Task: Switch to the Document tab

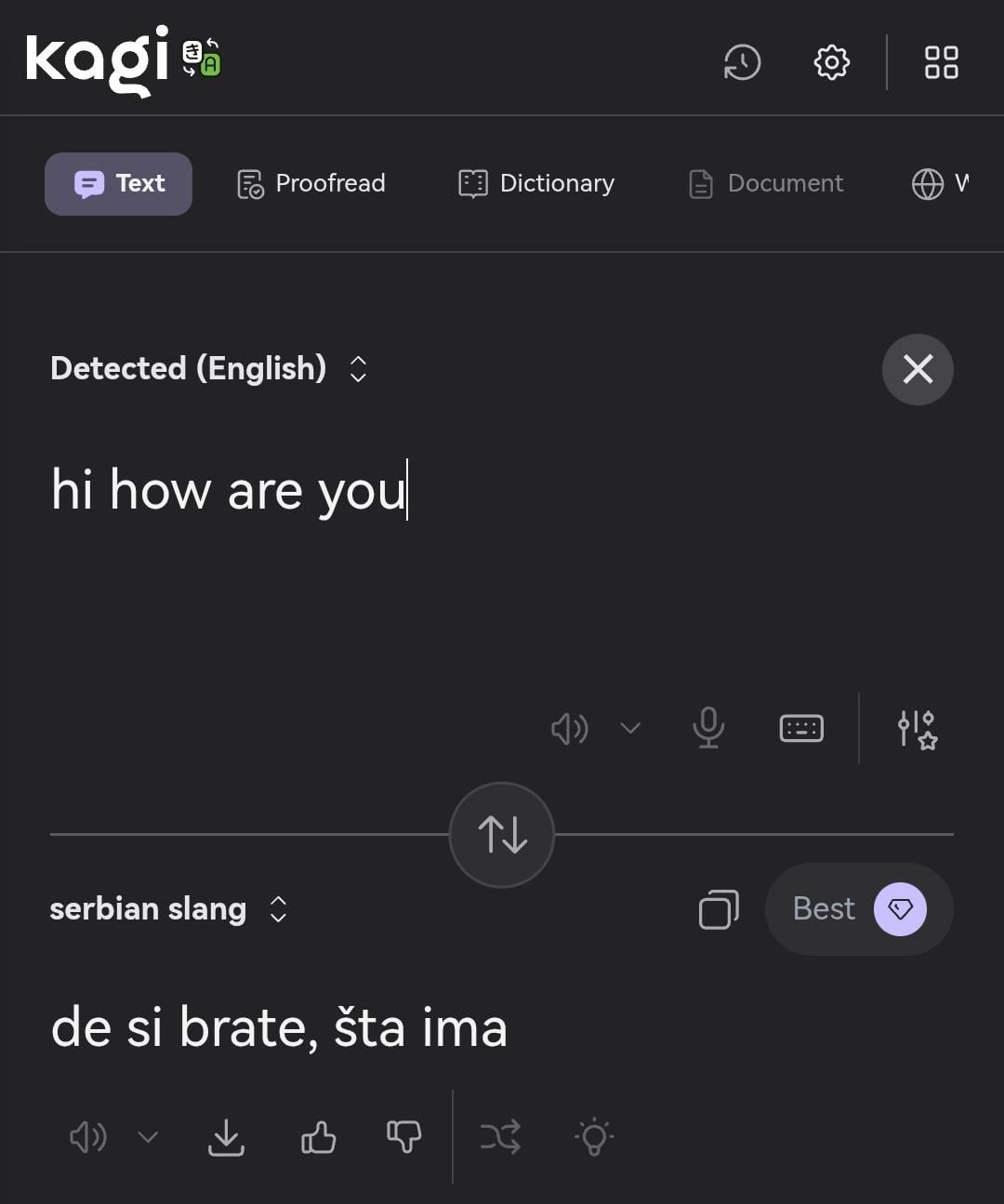Action: [766, 184]
